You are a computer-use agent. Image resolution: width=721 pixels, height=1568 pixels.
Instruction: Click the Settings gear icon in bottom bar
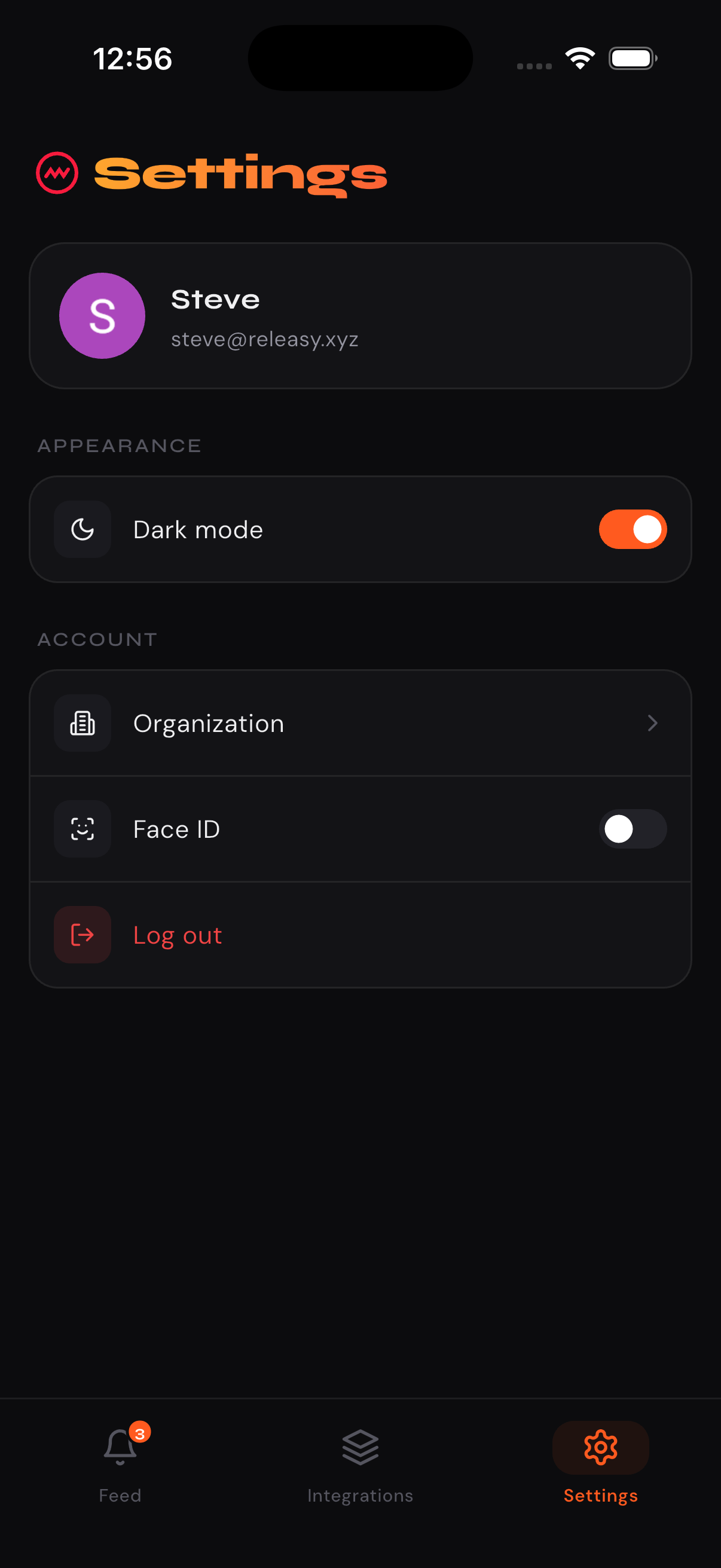600,1447
